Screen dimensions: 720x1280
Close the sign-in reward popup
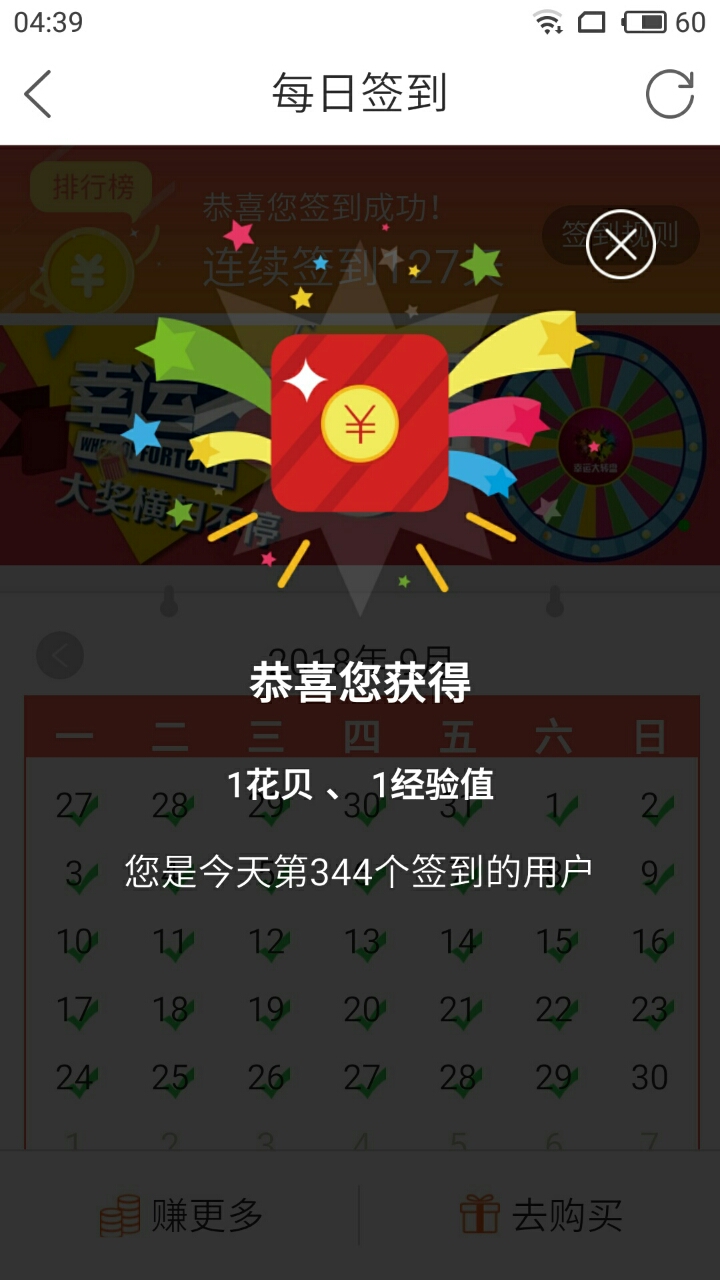click(620, 244)
